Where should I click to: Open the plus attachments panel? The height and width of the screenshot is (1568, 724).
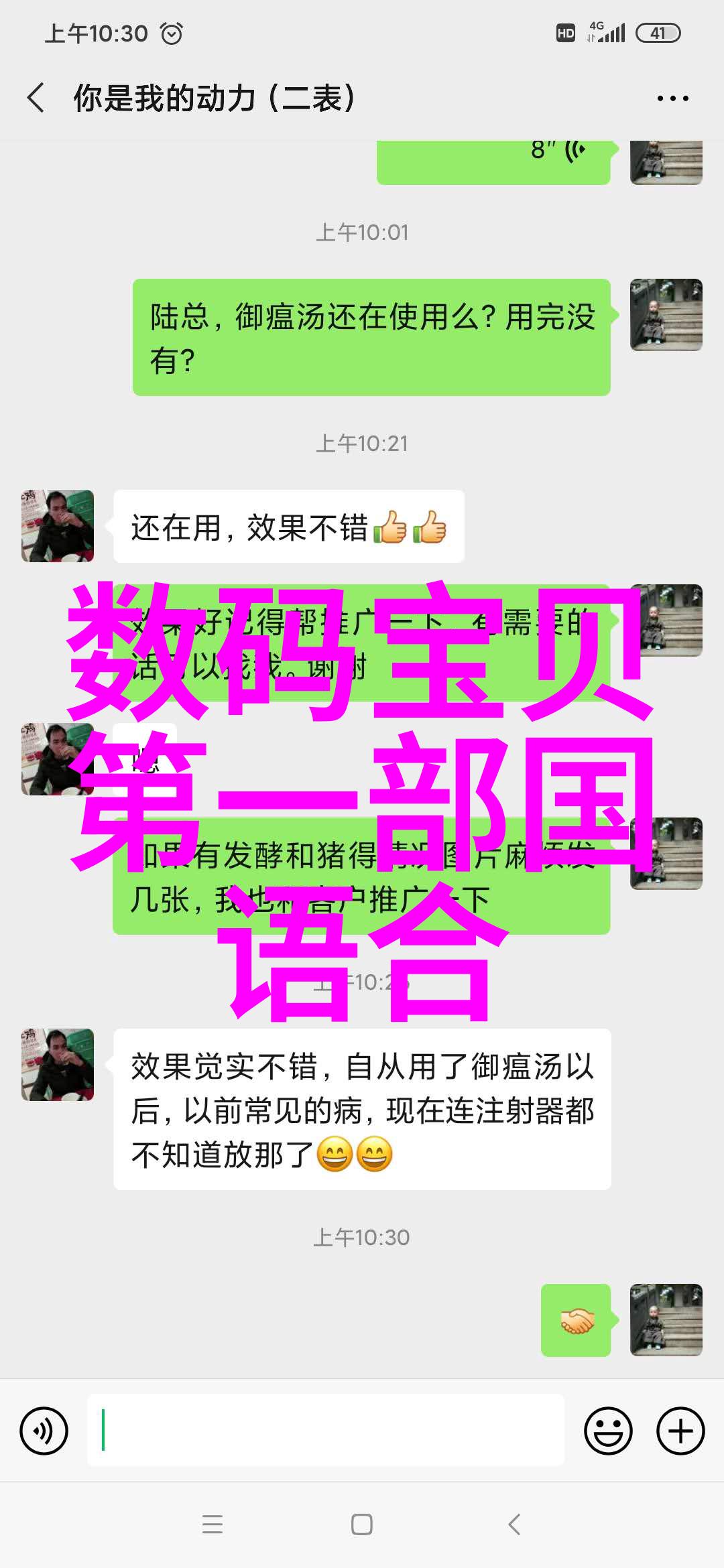pos(680,1431)
